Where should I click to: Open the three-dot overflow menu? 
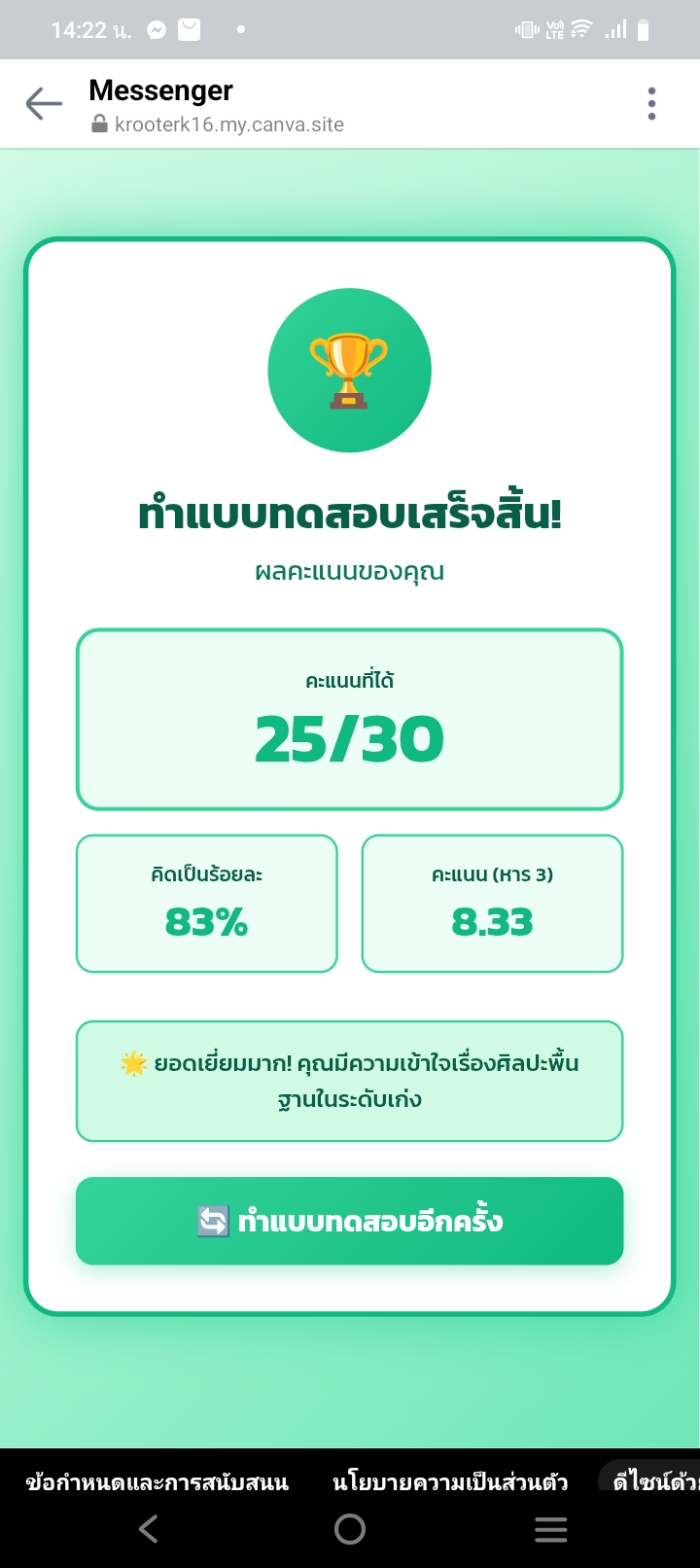[x=651, y=103]
